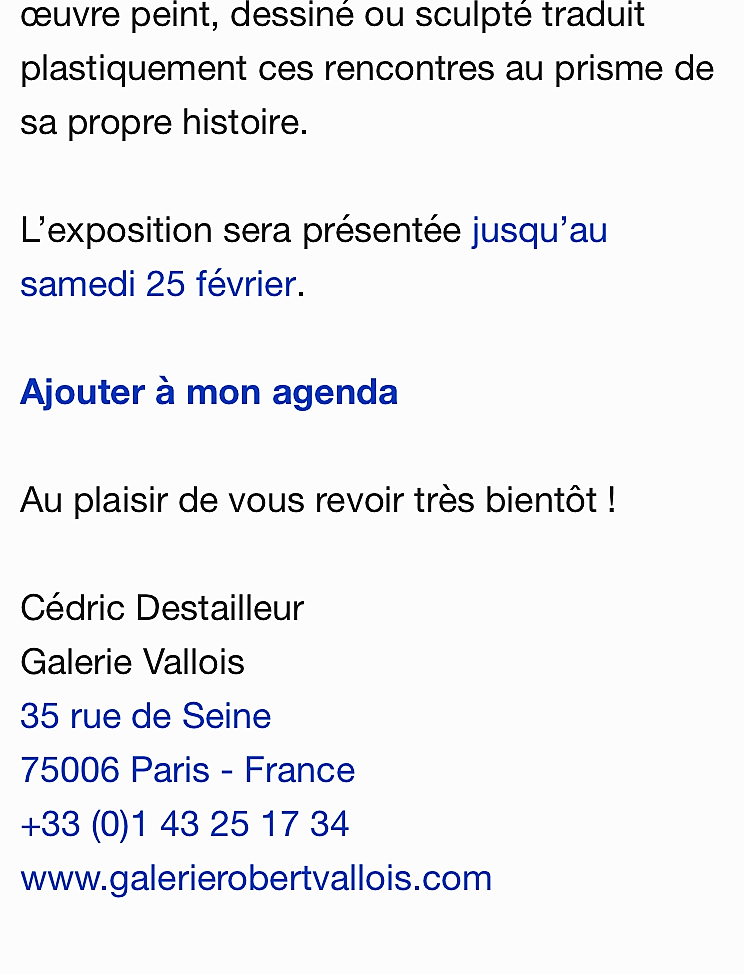Screen dimensions: 744x974
Task: Visit www.galerierobertvallois.com
Action: (256, 878)
